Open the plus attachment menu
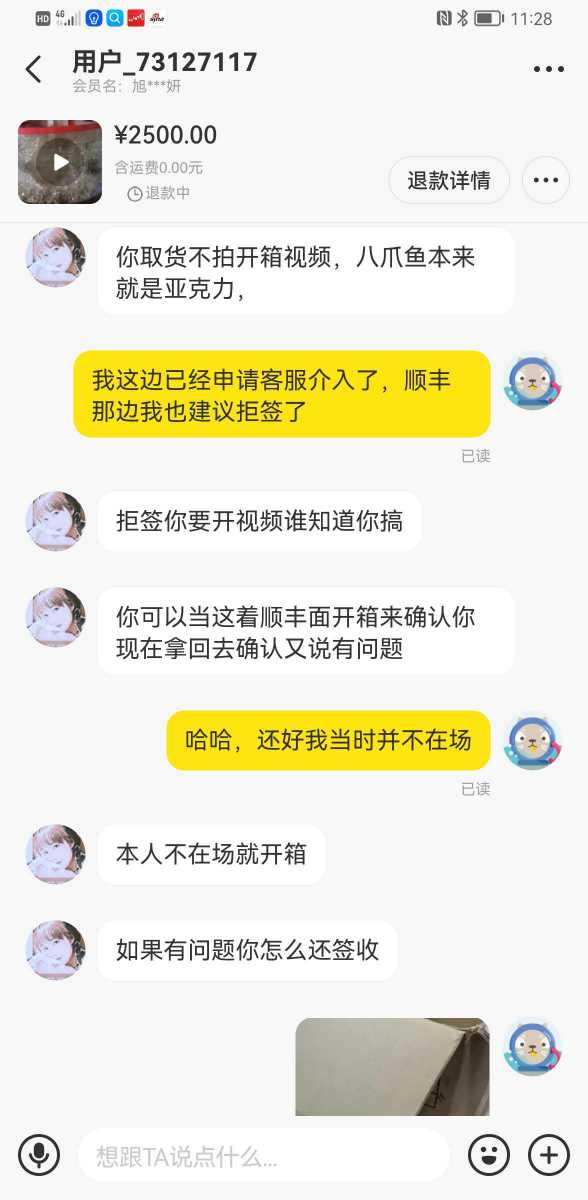This screenshot has height=1200, width=588. coord(548,1155)
